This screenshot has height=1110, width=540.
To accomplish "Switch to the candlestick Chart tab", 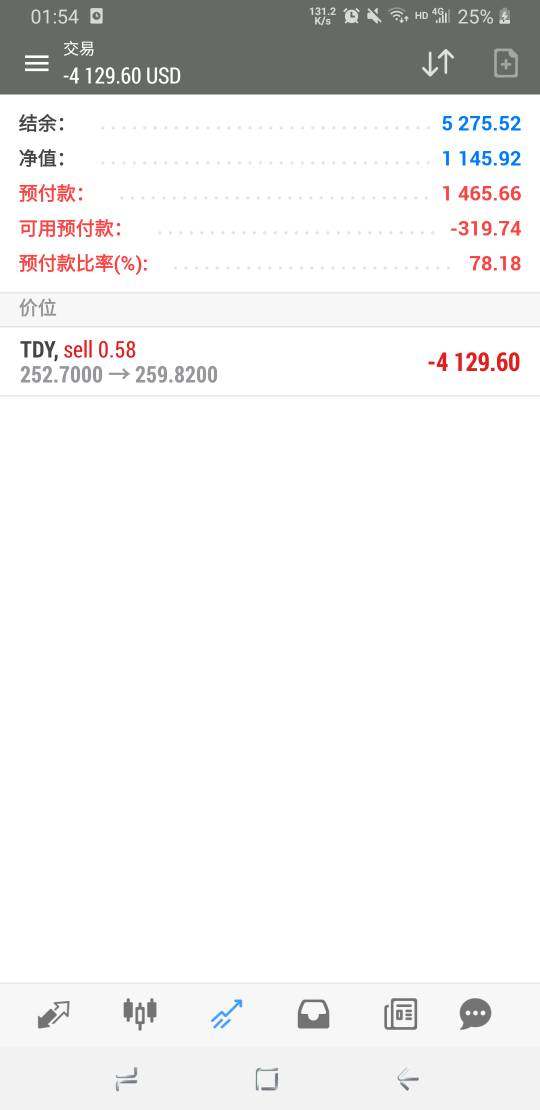I will [x=139, y=1014].
